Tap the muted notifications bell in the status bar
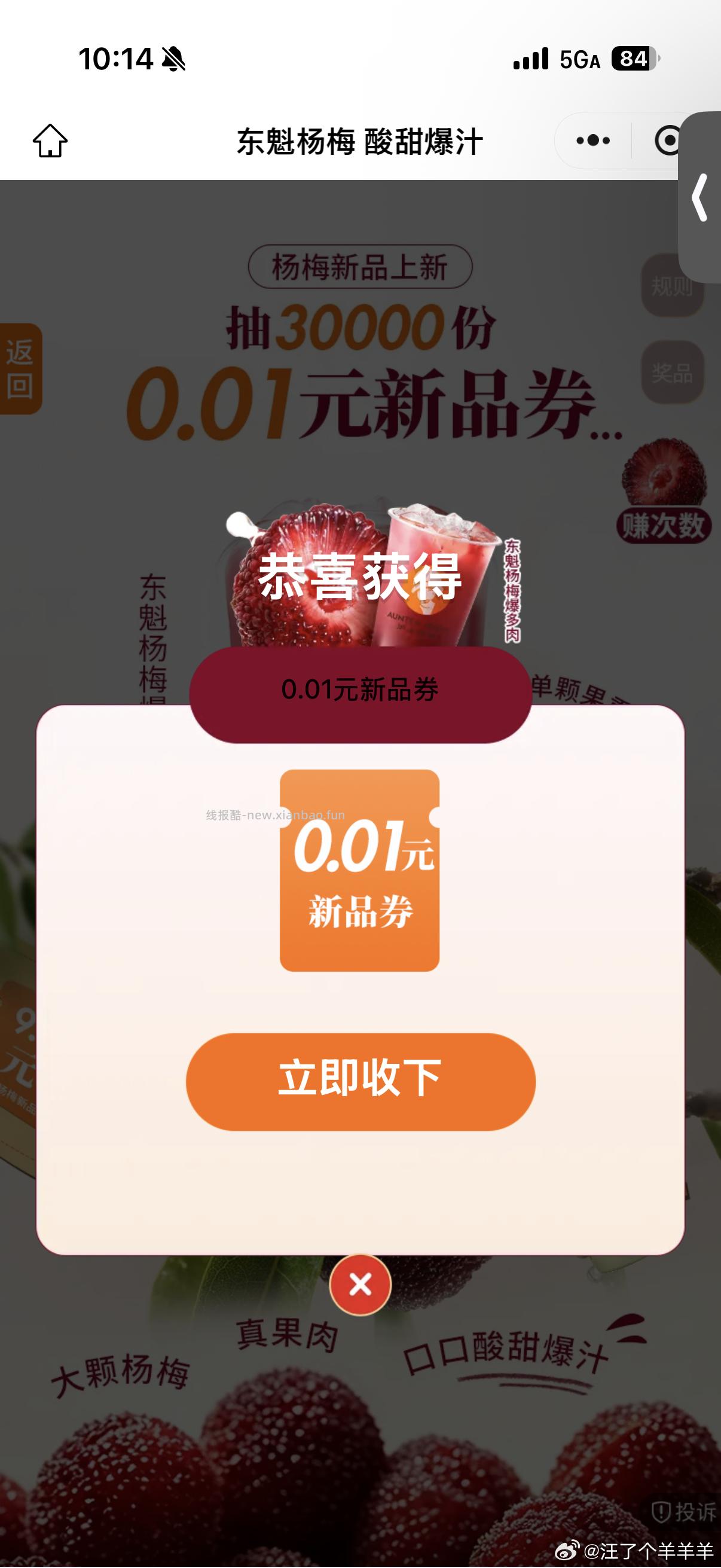Viewport: 721px width, 1568px height. pos(172,60)
